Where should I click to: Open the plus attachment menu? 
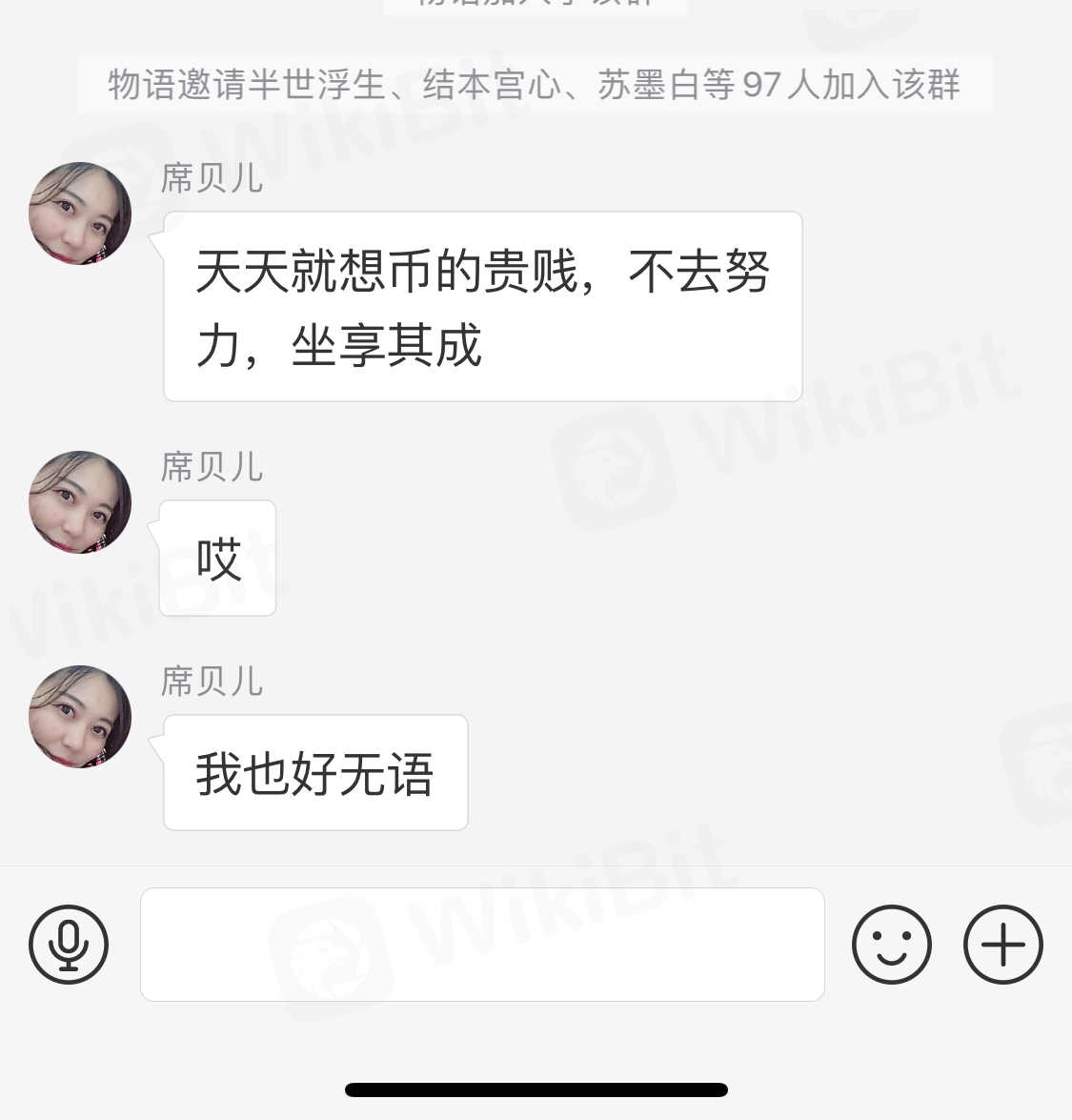click(x=1002, y=945)
